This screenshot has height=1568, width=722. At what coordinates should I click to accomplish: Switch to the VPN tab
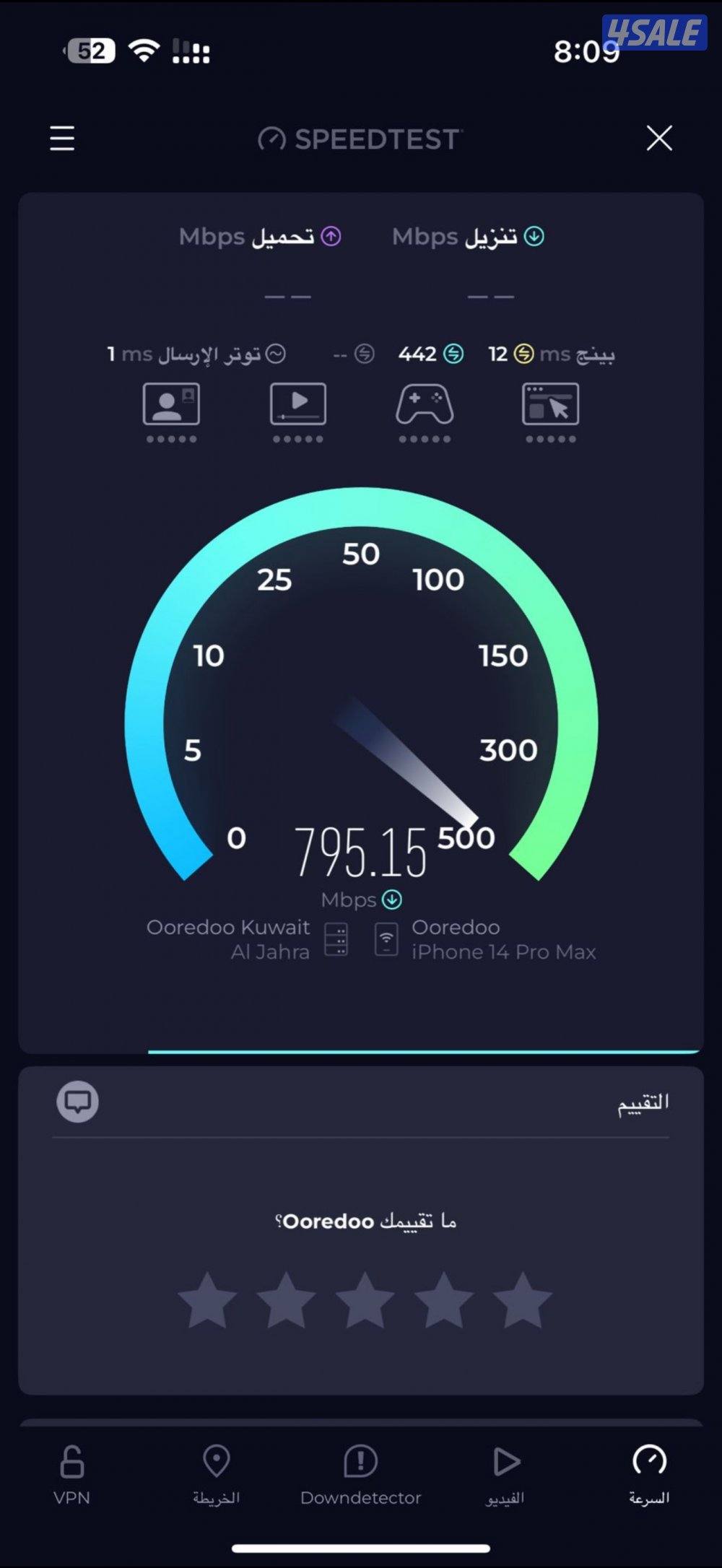(x=71, y=1476)
